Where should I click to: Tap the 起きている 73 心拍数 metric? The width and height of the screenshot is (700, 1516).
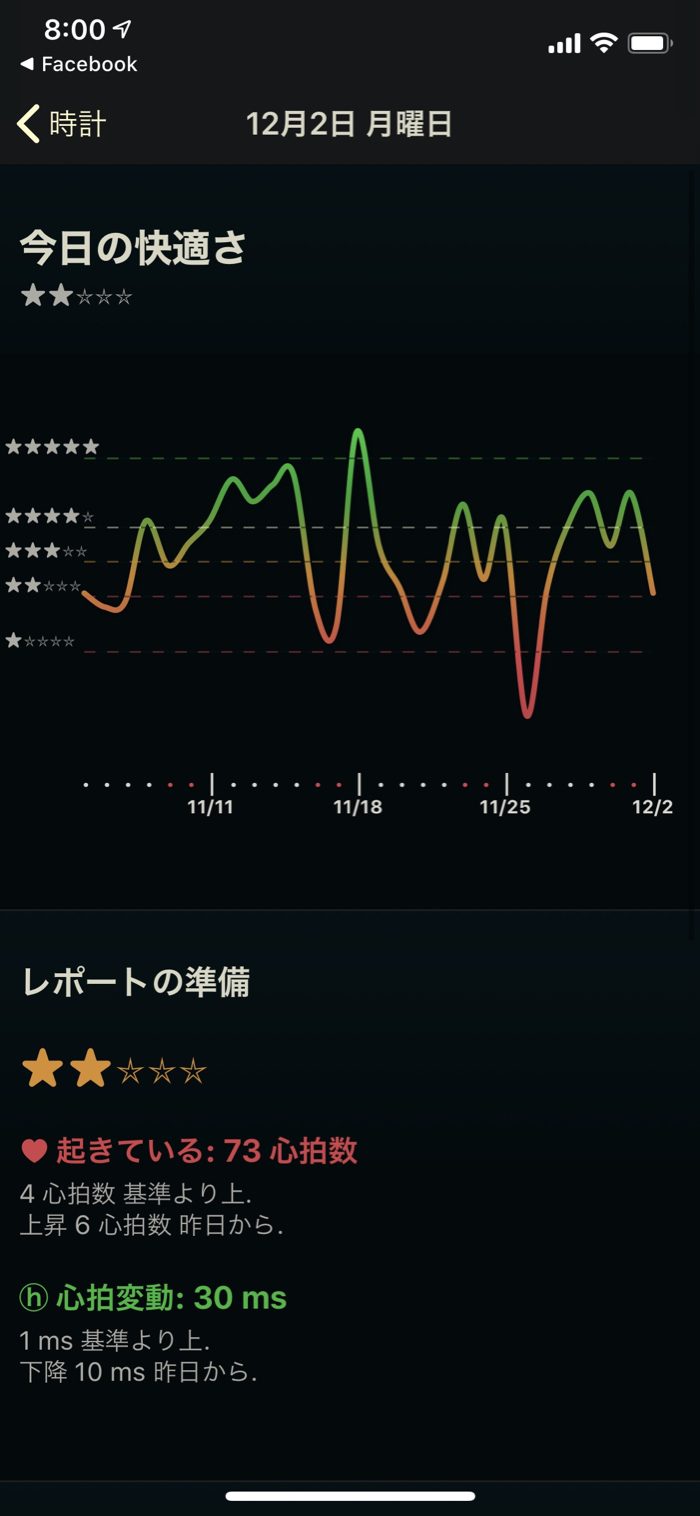coord(189,1151)
